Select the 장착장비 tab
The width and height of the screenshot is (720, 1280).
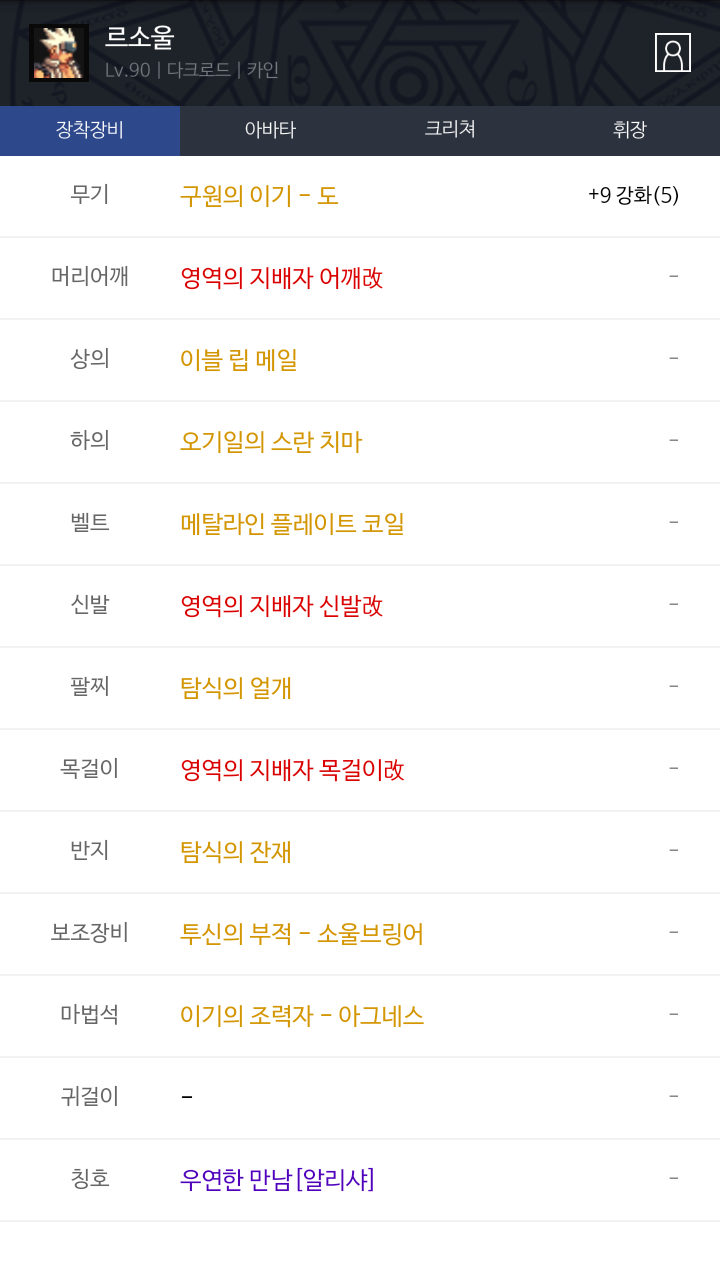[90, 130]
